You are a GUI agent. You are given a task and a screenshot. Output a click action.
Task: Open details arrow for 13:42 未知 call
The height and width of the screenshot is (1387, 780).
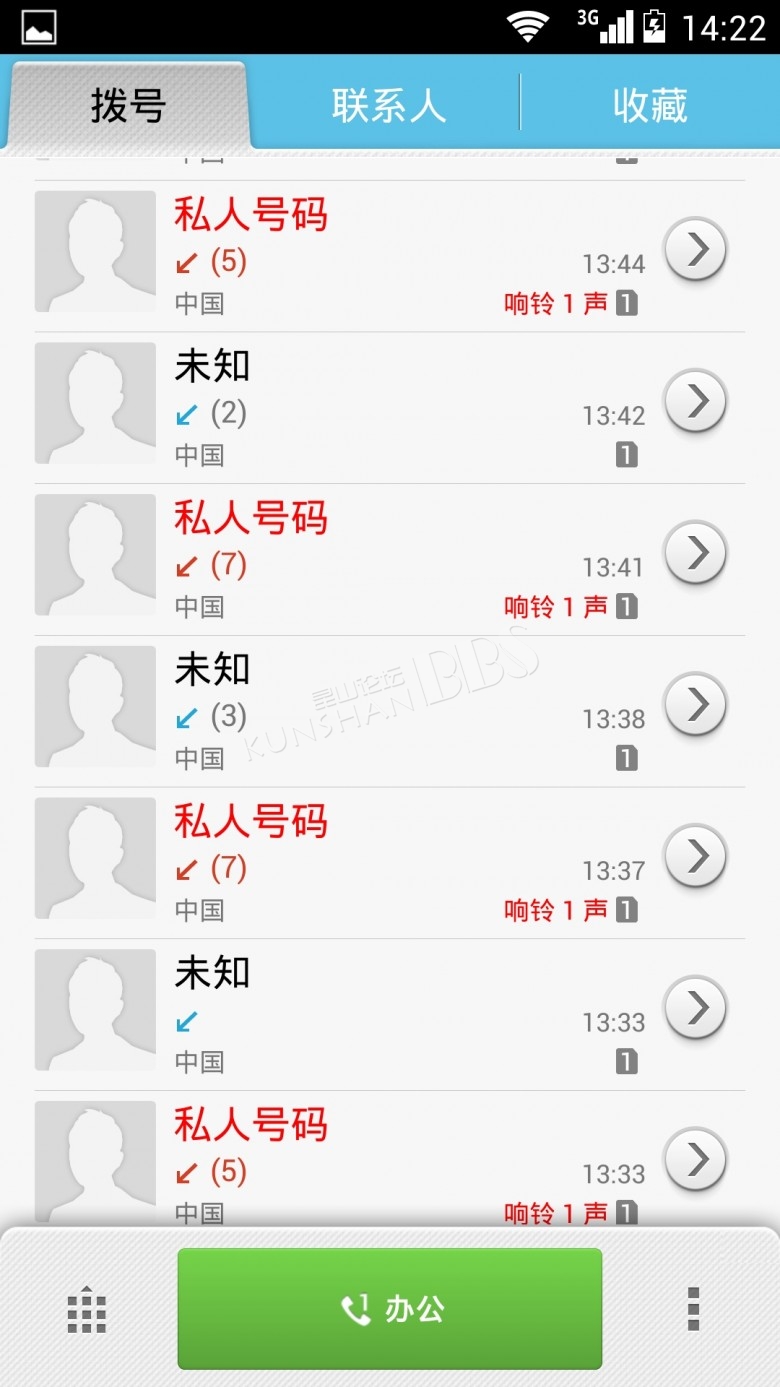695,400
